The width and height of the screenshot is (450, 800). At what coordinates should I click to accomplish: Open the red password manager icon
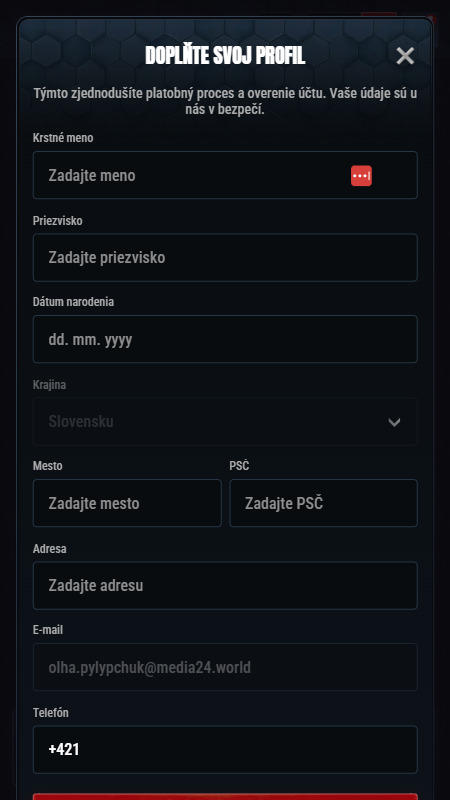pos(361,176)
